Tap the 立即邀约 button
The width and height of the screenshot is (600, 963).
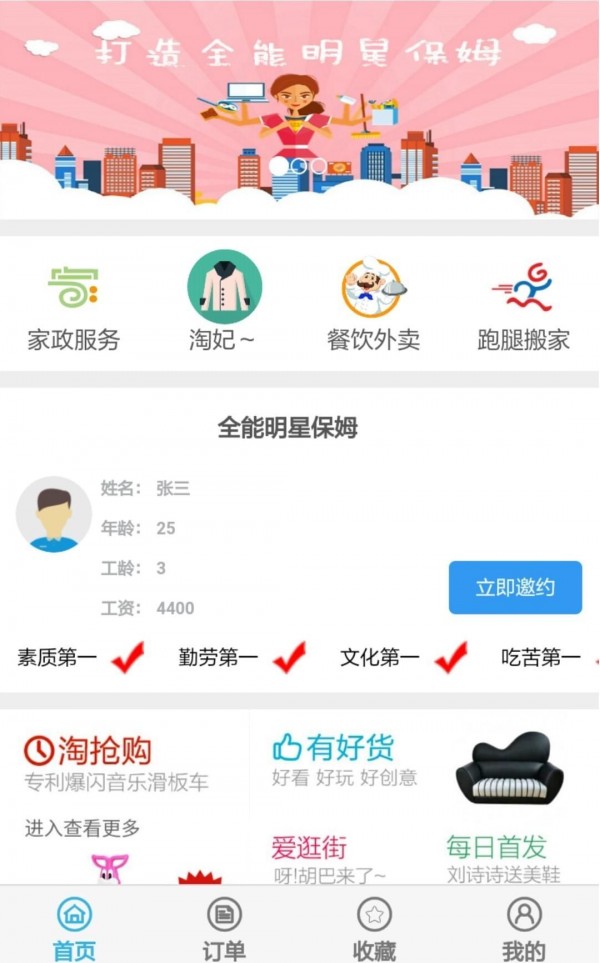click(x=515, y=587)
